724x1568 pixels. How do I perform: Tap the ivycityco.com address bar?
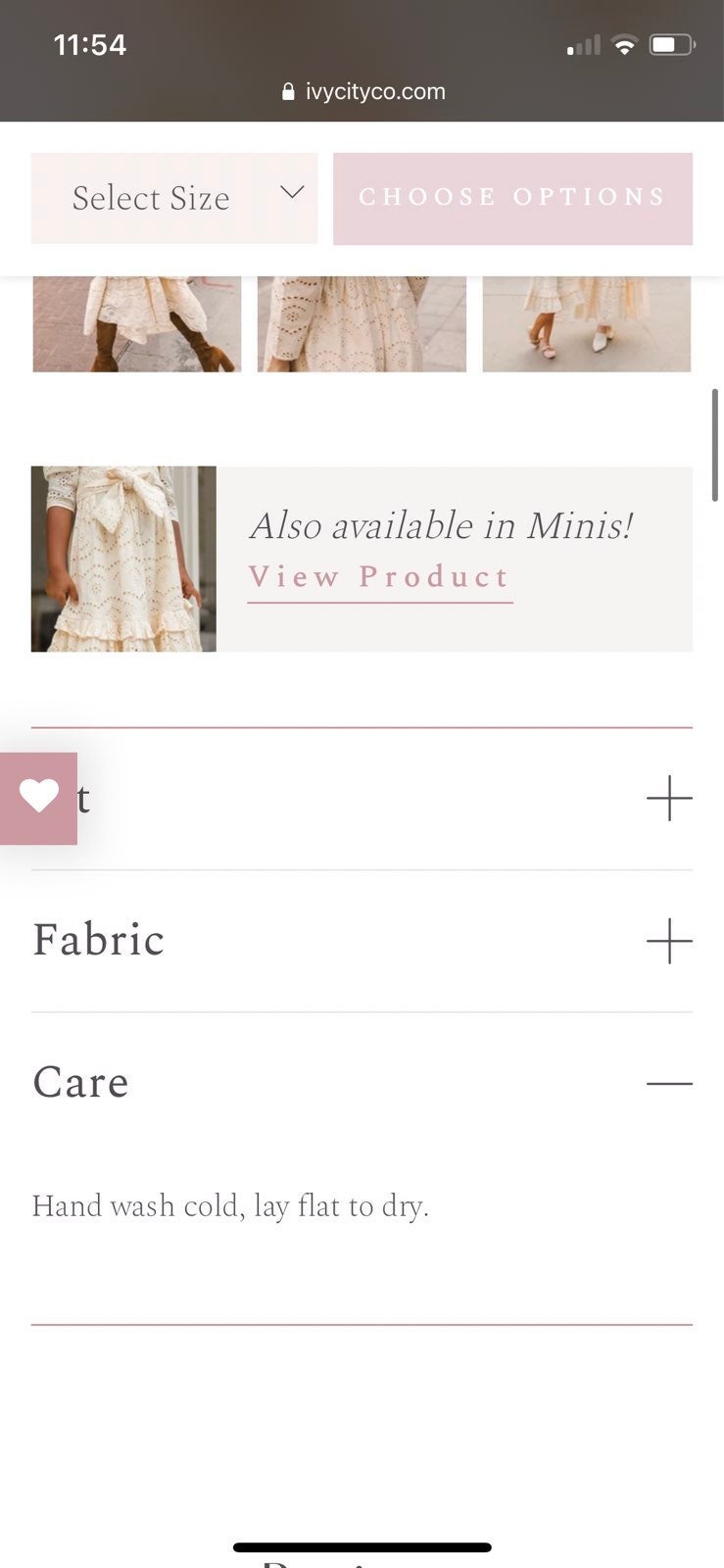[x=362, y=92]
